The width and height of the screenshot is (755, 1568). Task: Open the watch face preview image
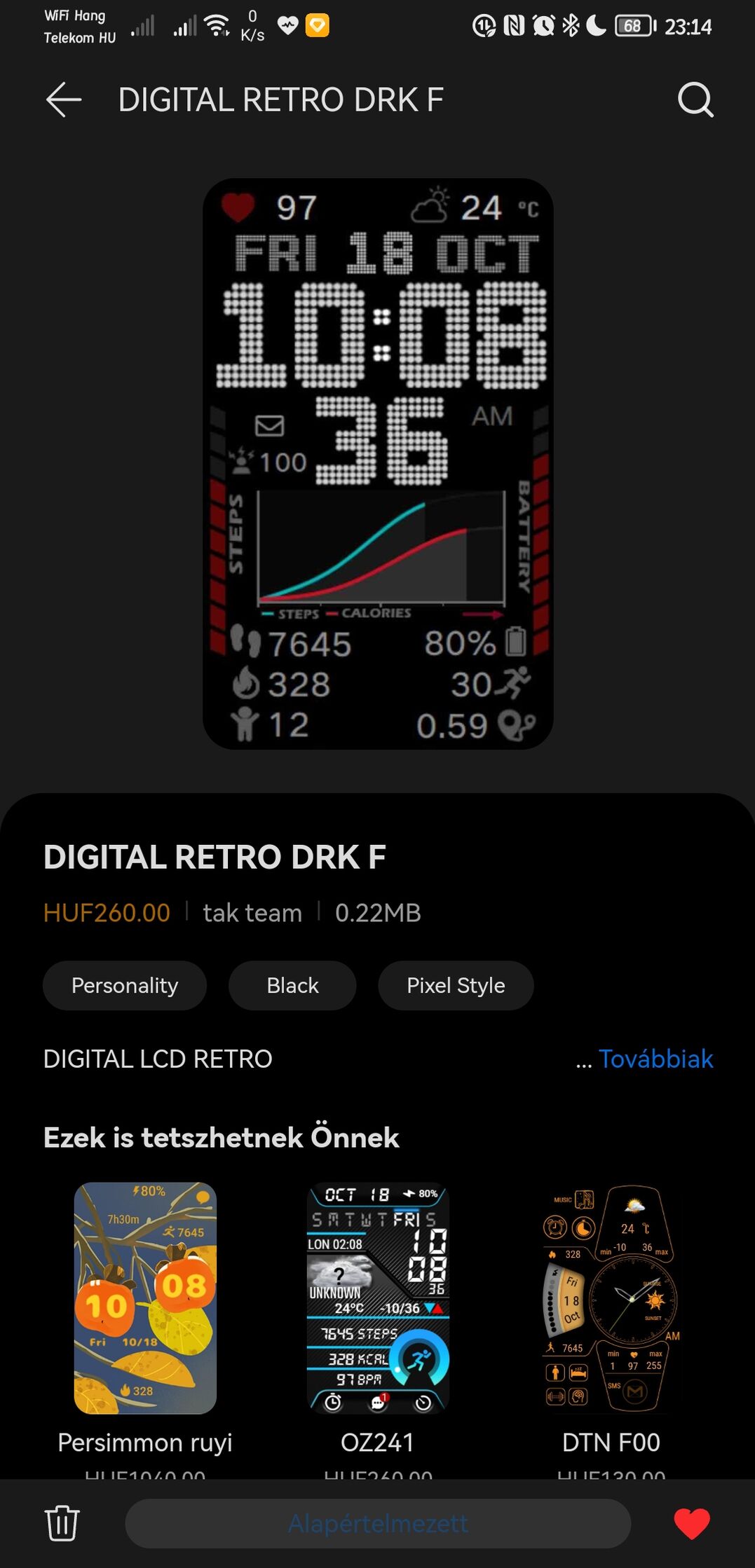pyautogui.click(x=378, y=464)
